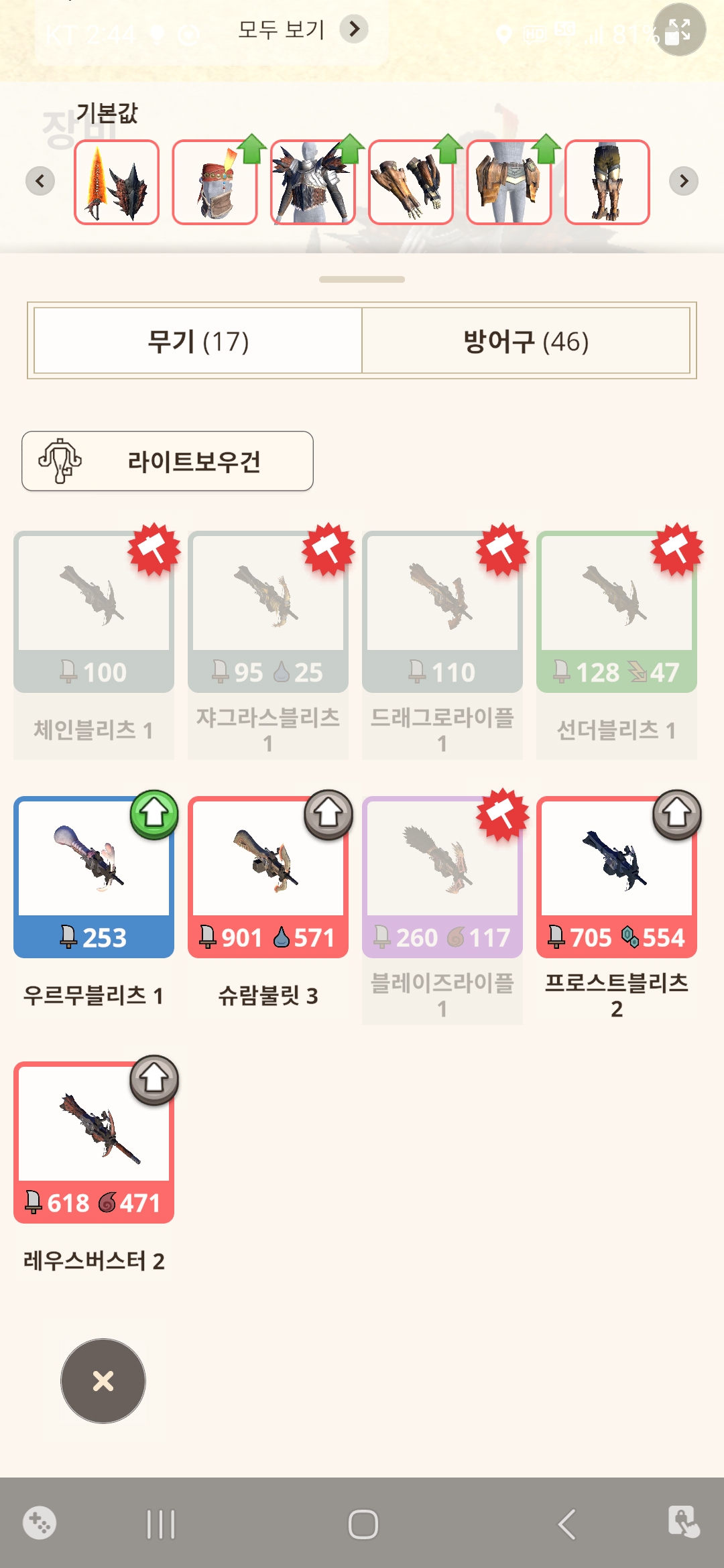Go back using system navigation bar

[x=567, y=1524]
